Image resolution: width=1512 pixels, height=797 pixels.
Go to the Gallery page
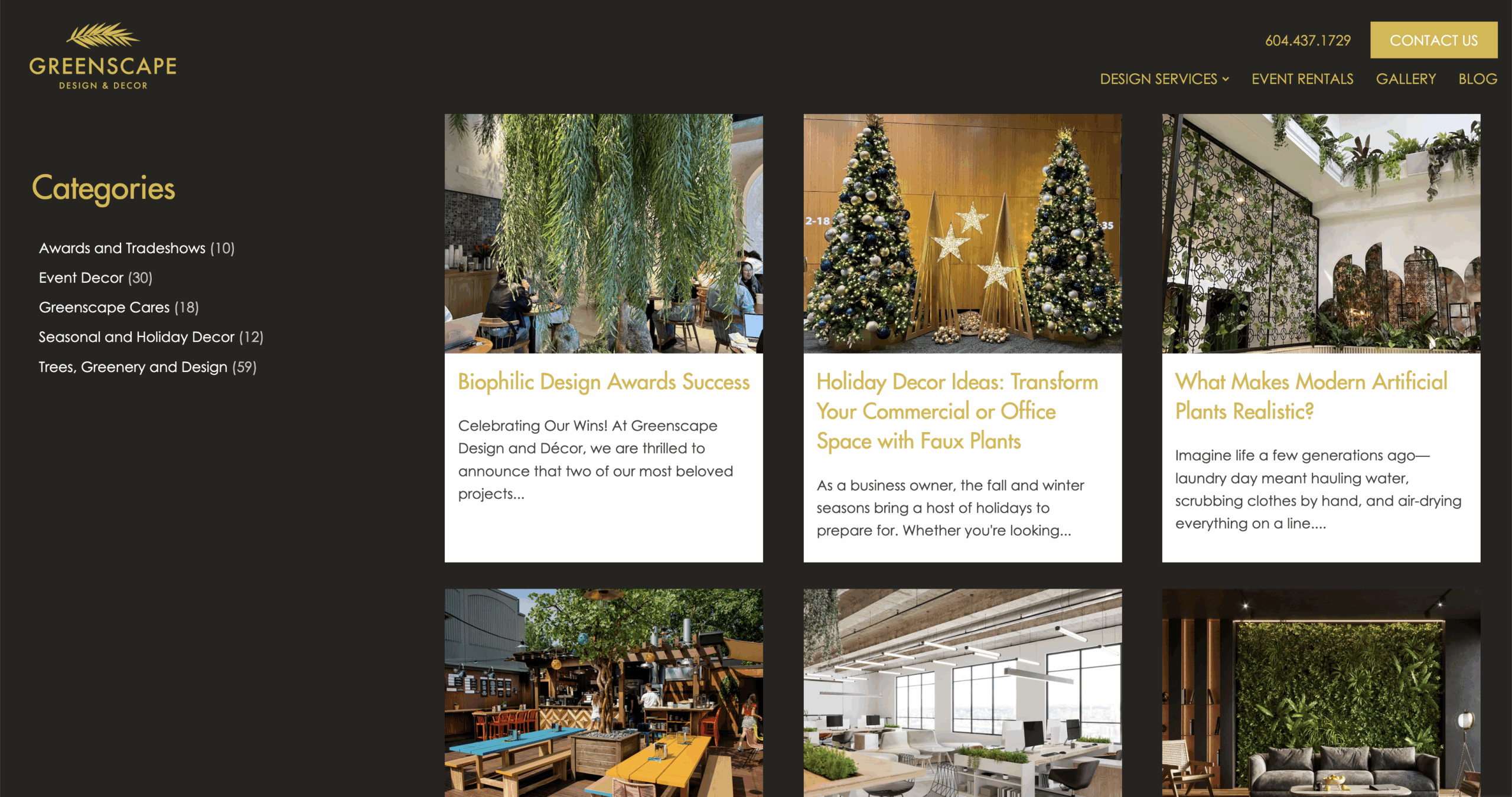(1406, 79)
